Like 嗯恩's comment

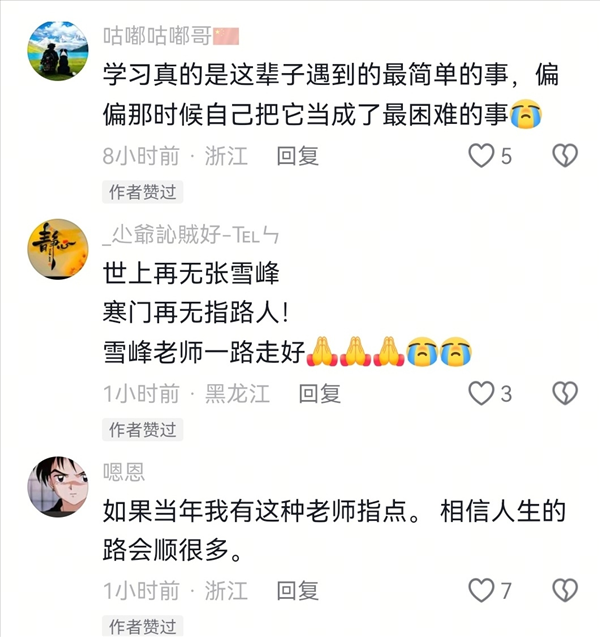[x=482, y=590]
